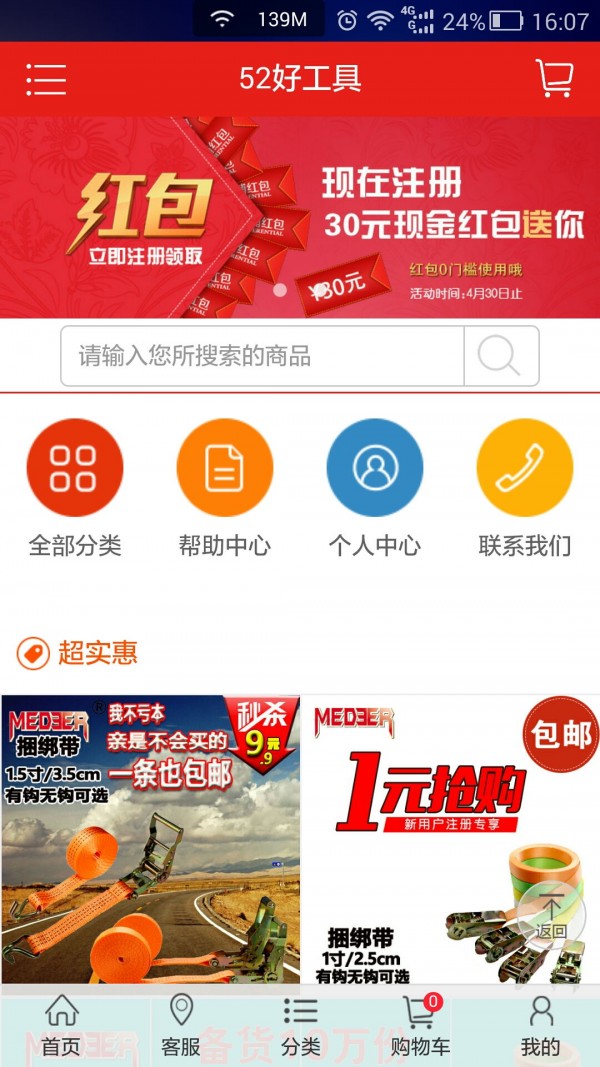Focus the product search input field

tap(262, 356)
